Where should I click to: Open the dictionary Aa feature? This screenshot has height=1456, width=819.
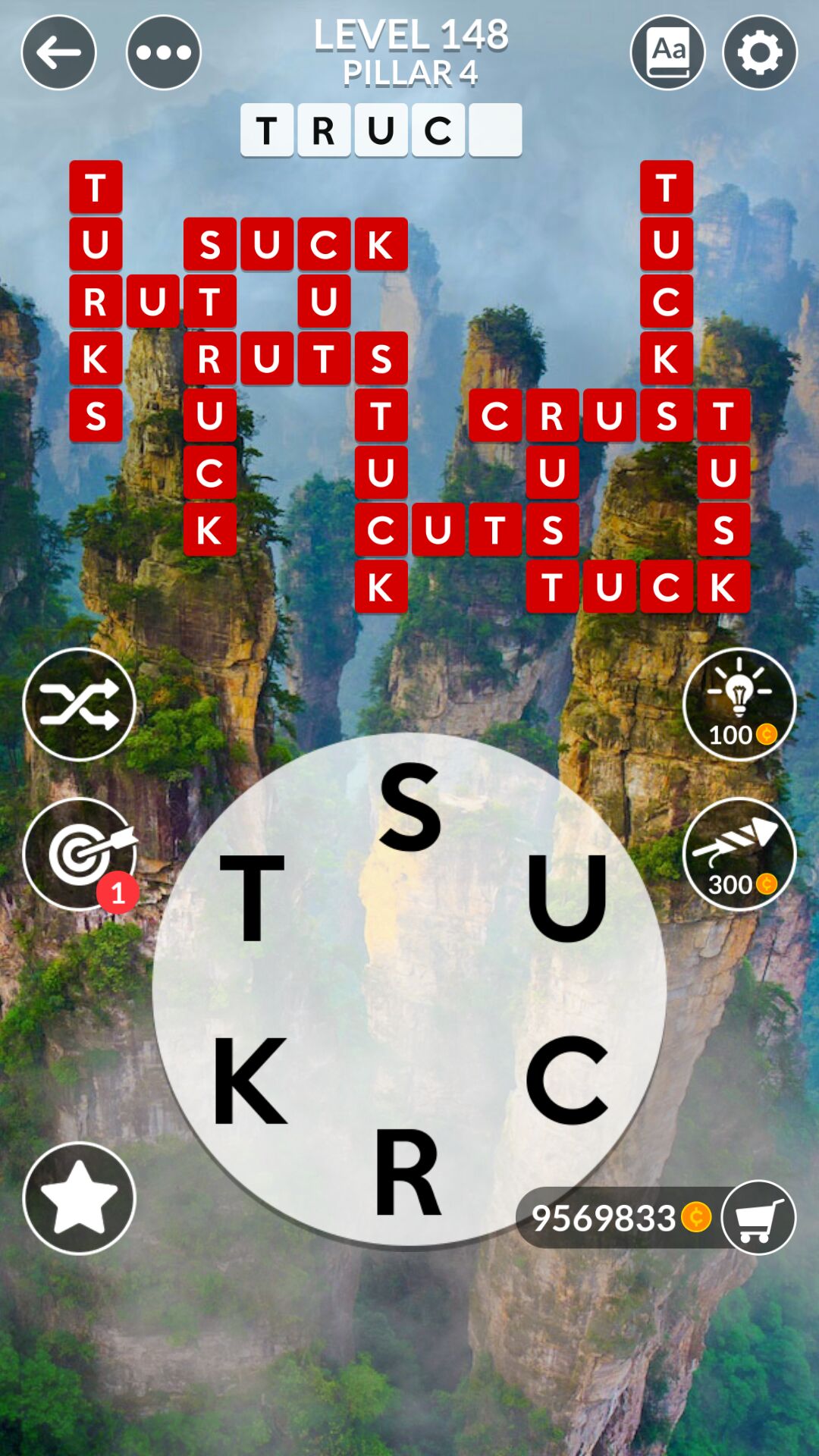pyautogui.click(x=669, y=52)
